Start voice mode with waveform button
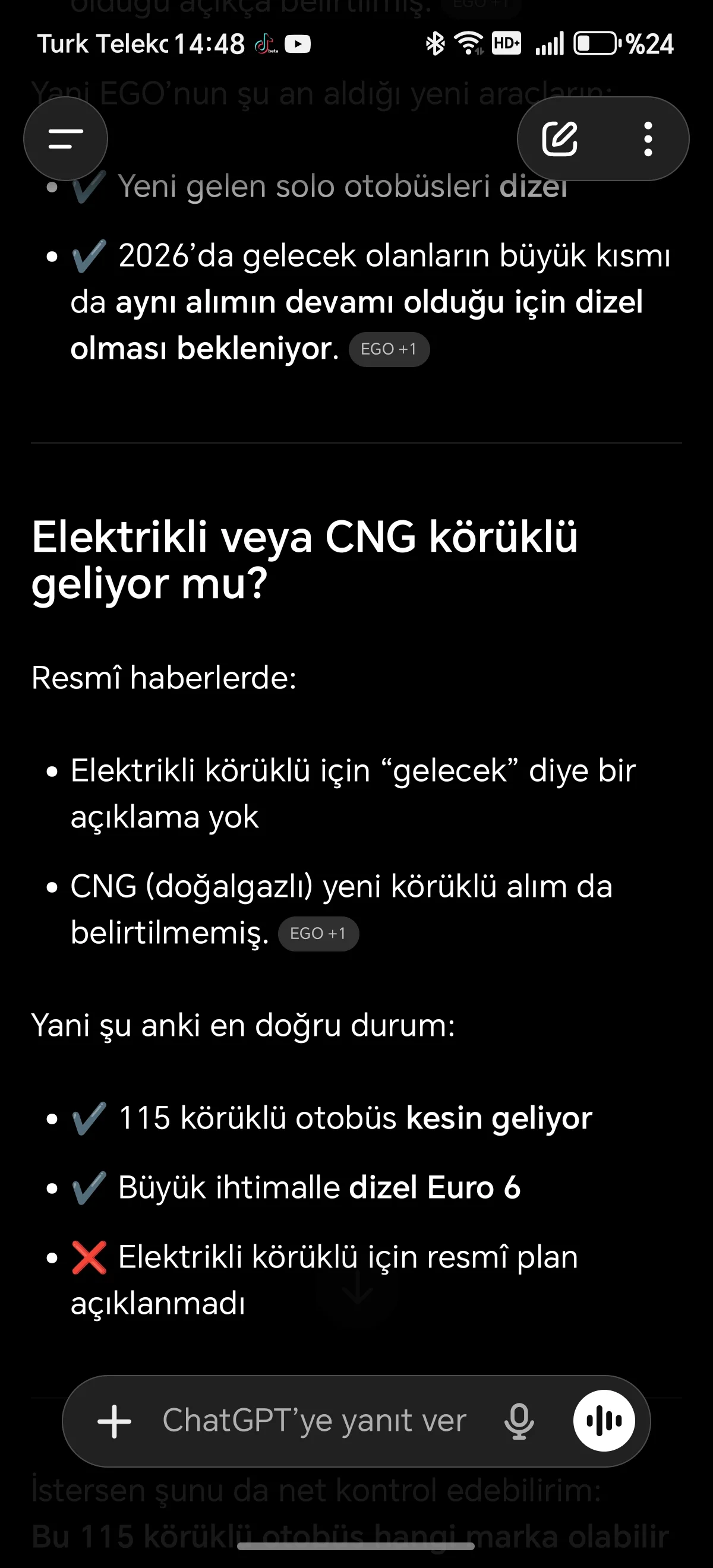This screenshot has height=1568, width=713. click(x=604, y=1421)
